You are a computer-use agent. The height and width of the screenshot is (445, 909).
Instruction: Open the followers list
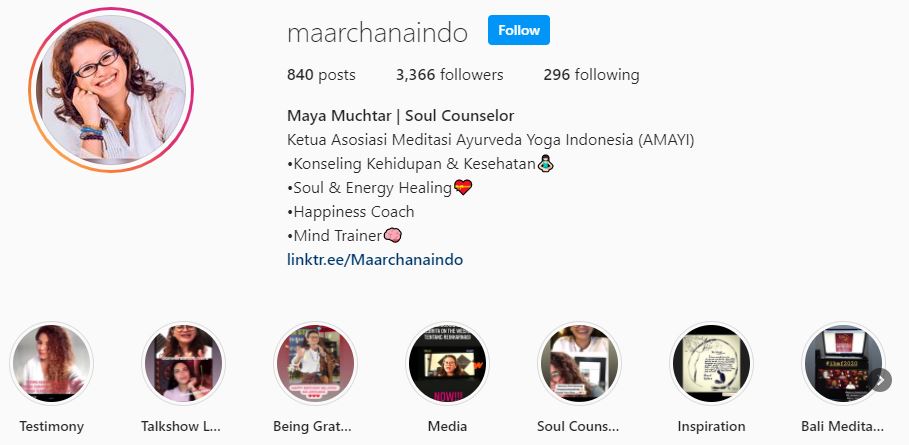[x=449, y=75]
